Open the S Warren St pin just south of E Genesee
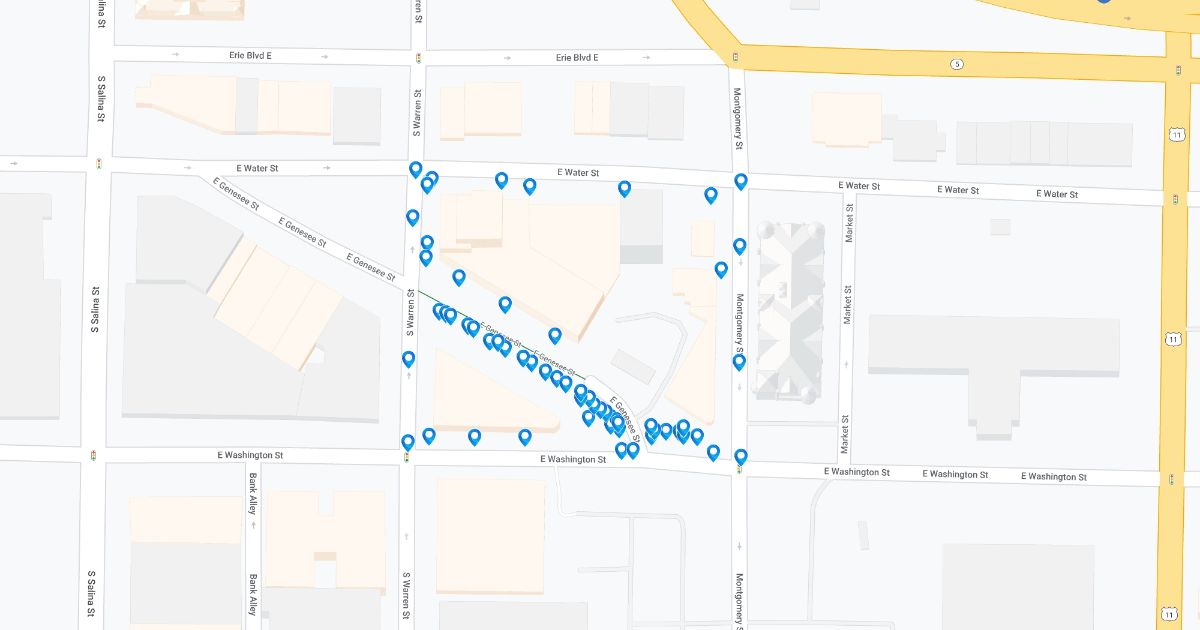The width and height of the screenshot is (1200, 630). click(408, 359)
